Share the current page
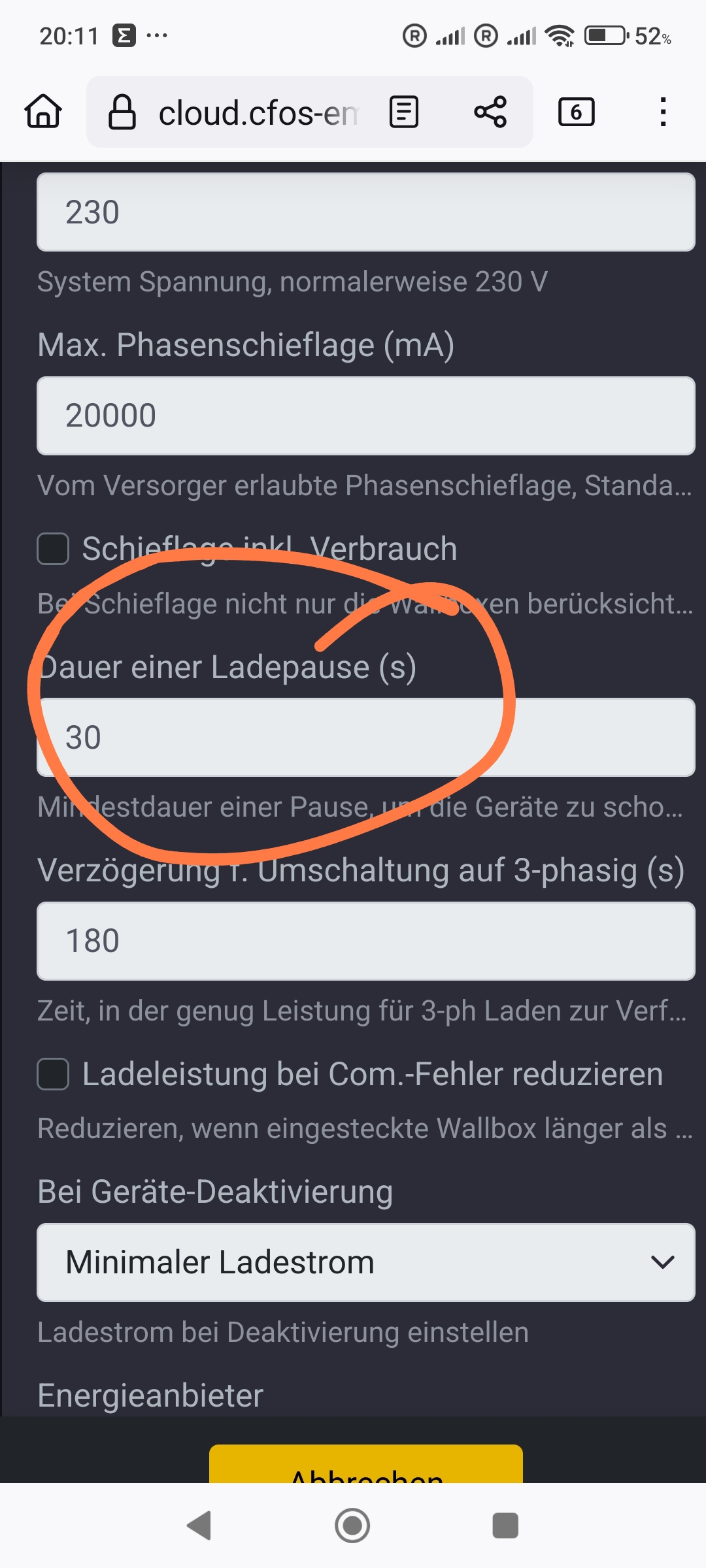 coord(490,112)
